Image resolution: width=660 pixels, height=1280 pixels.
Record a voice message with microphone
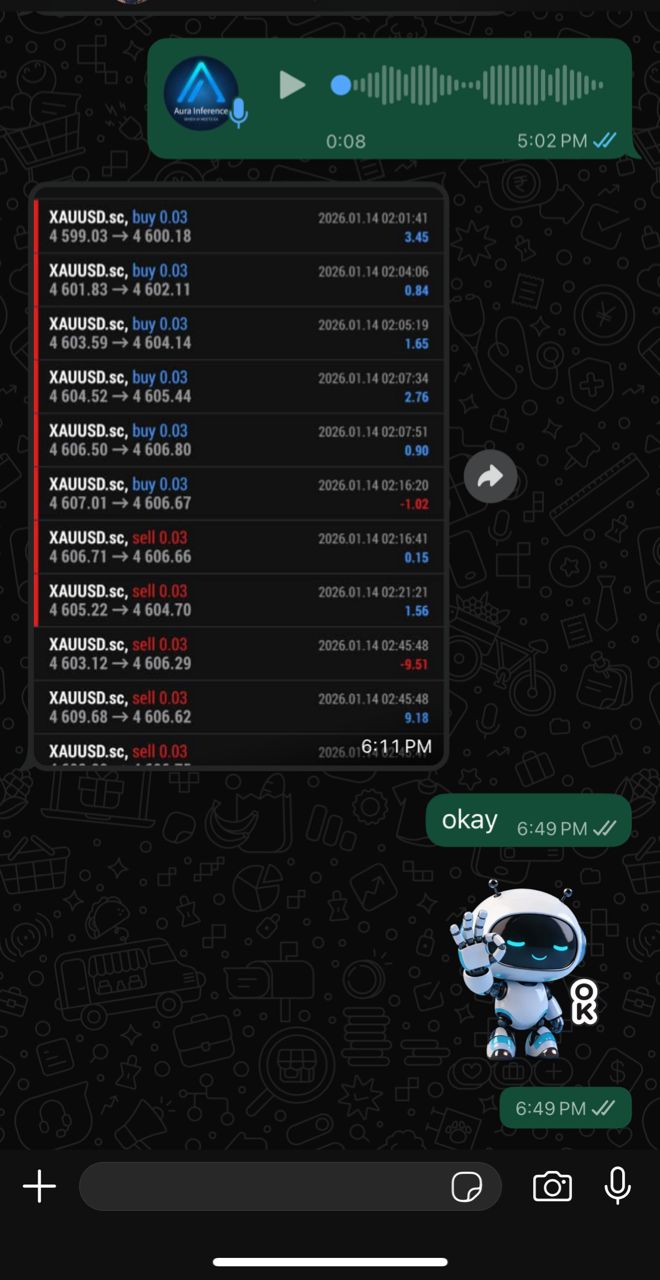pos(618,1186)
